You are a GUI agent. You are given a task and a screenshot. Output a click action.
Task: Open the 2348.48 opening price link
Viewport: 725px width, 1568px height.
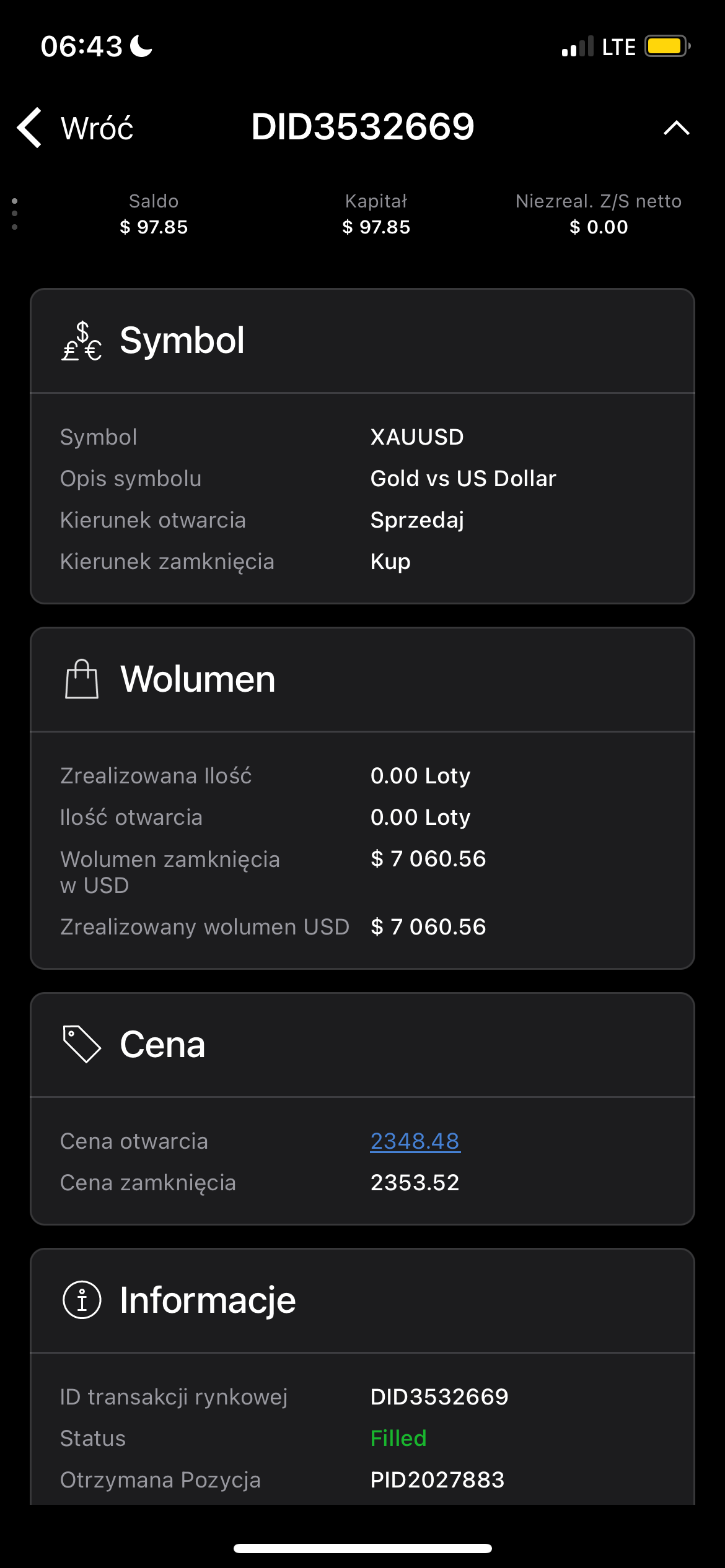coord(415,1141)
